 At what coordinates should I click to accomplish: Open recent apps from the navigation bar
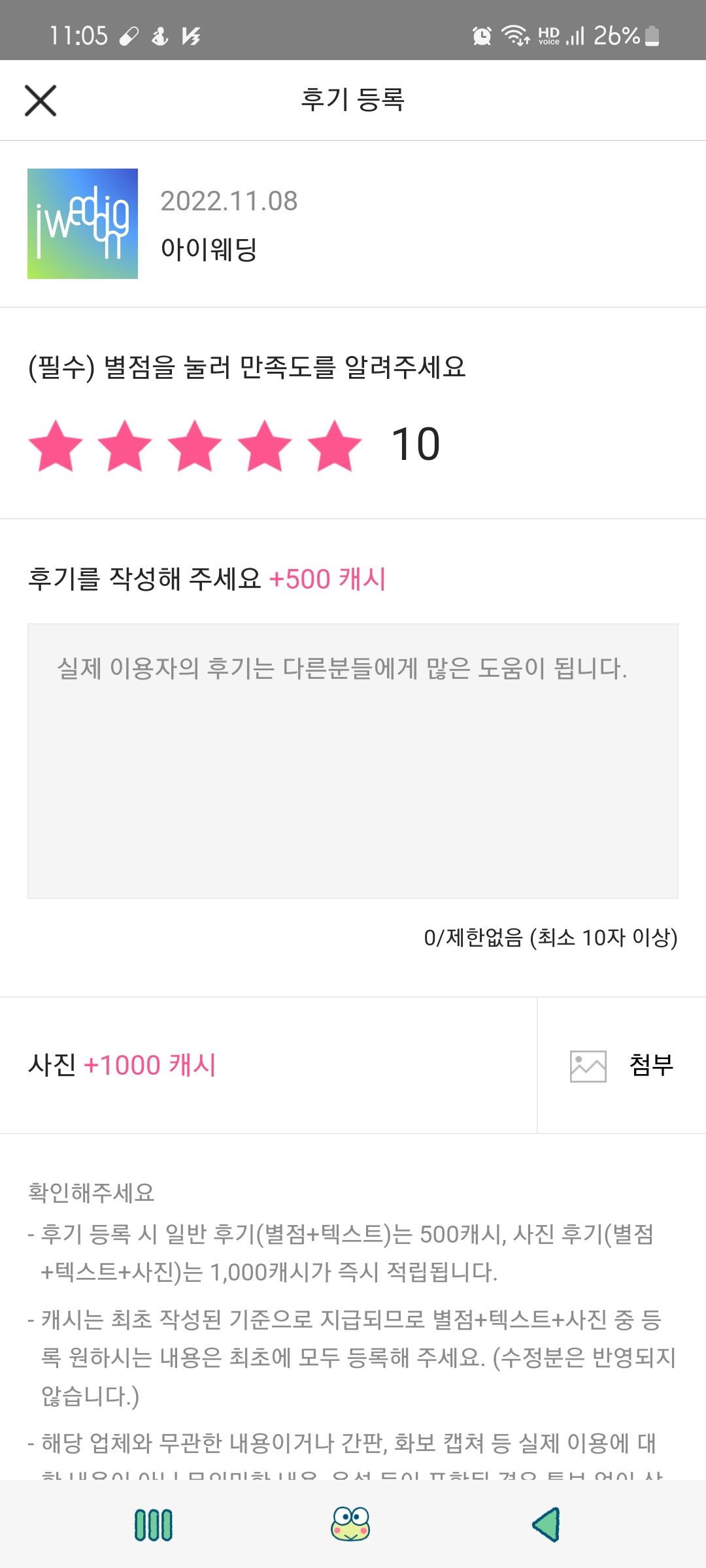pos(154,1525)
